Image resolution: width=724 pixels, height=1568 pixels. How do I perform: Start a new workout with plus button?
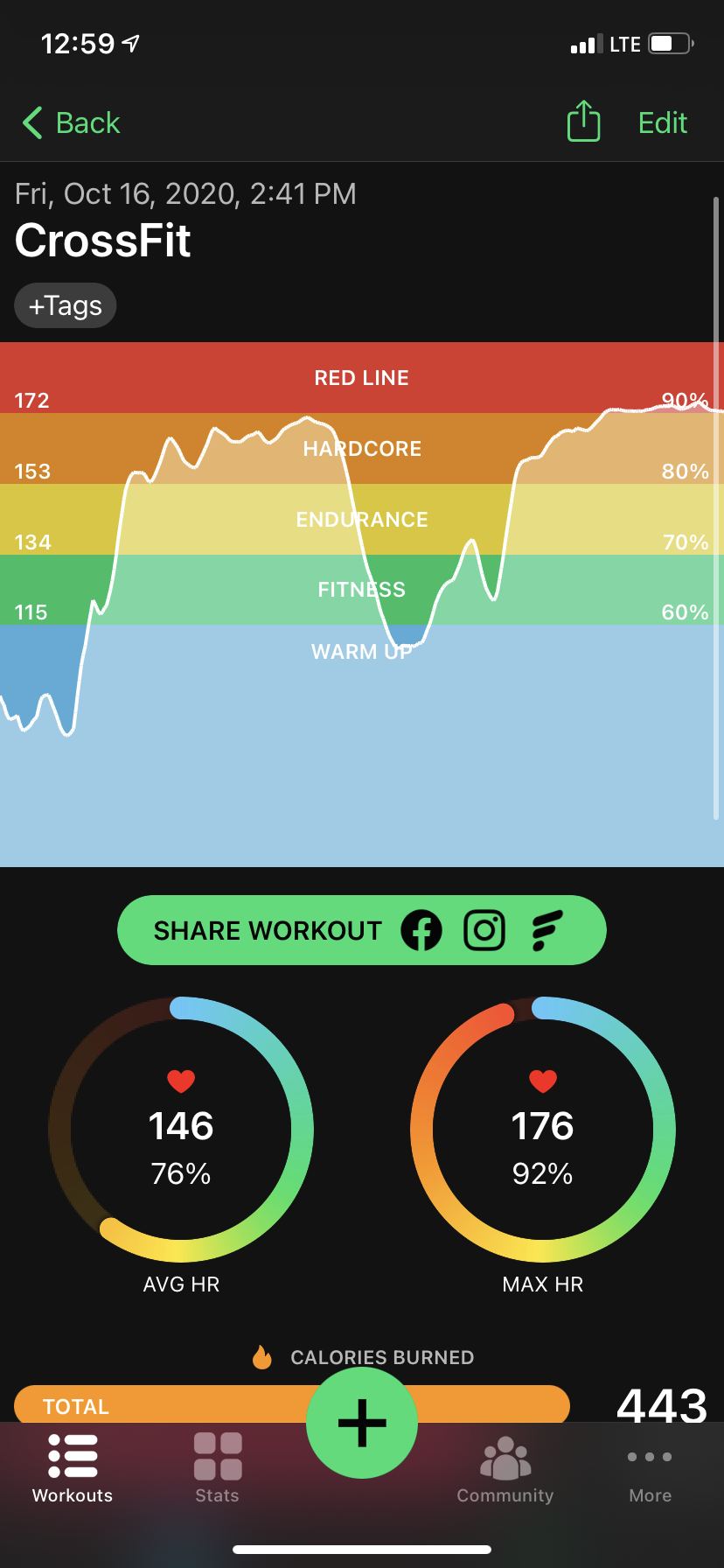(361, 1423)
